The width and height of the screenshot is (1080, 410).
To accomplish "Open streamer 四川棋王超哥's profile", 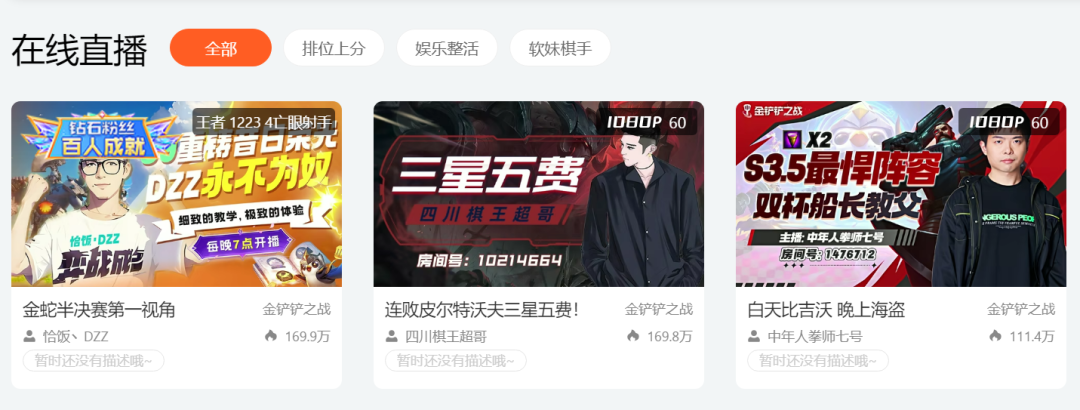I will tap(445, 336).
